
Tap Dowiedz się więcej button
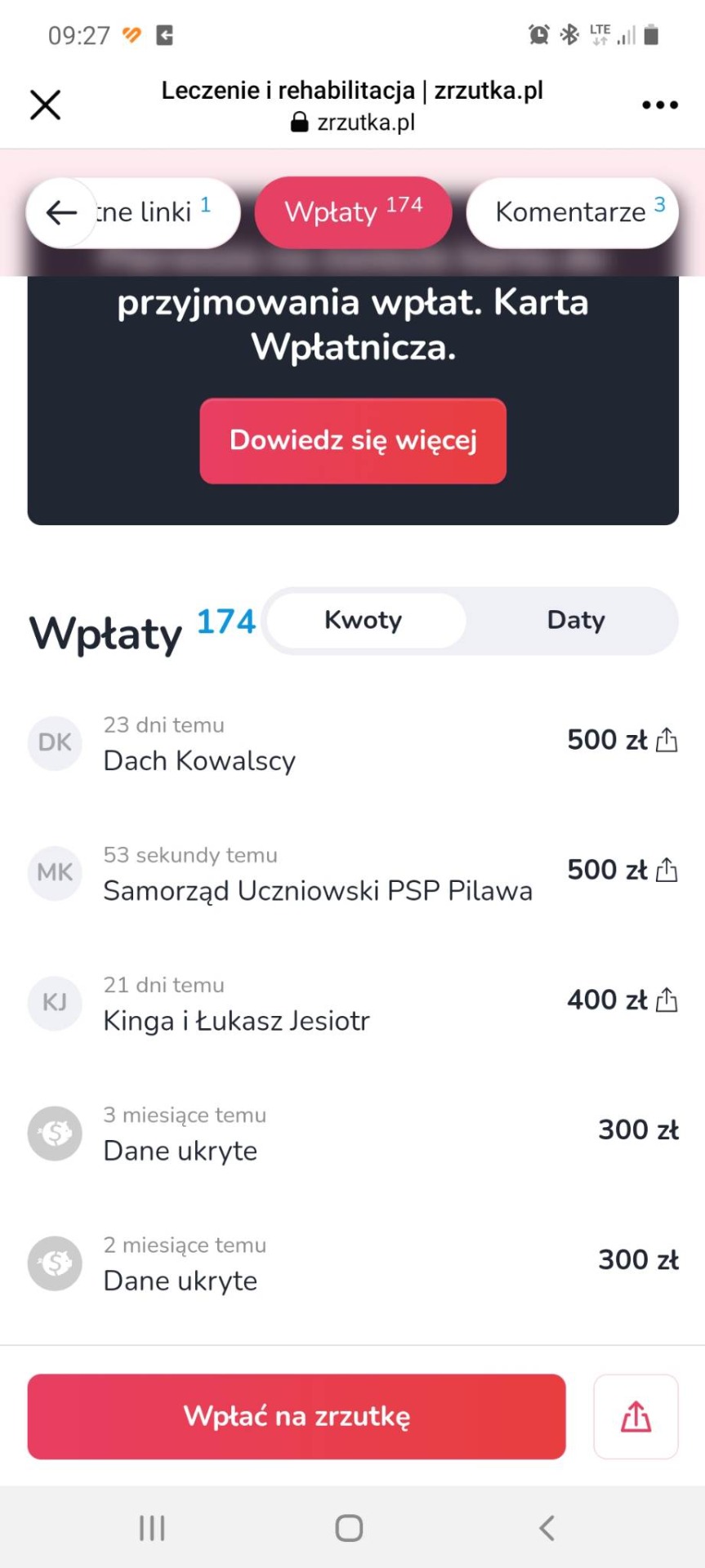point(353,441)
